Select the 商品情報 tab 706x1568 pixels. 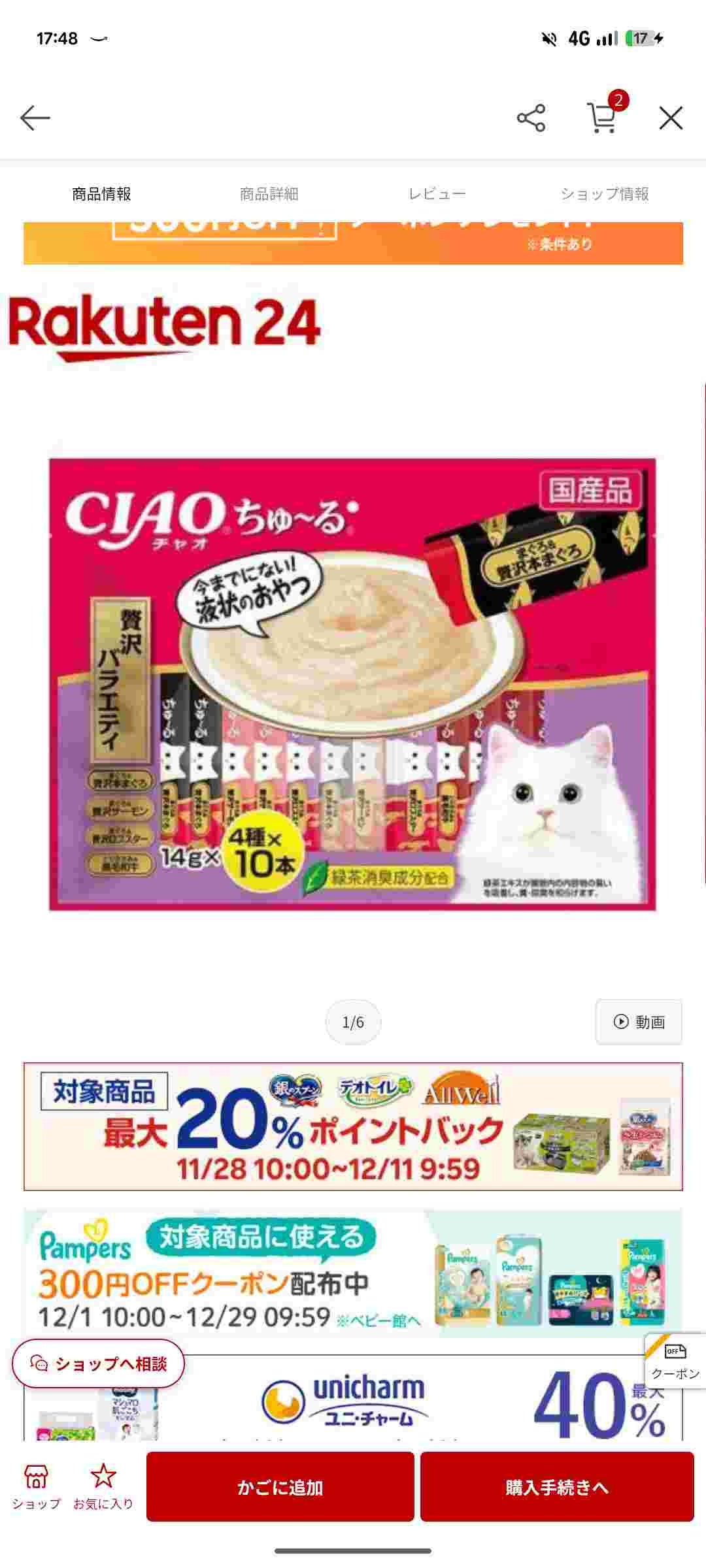[101, 194]
